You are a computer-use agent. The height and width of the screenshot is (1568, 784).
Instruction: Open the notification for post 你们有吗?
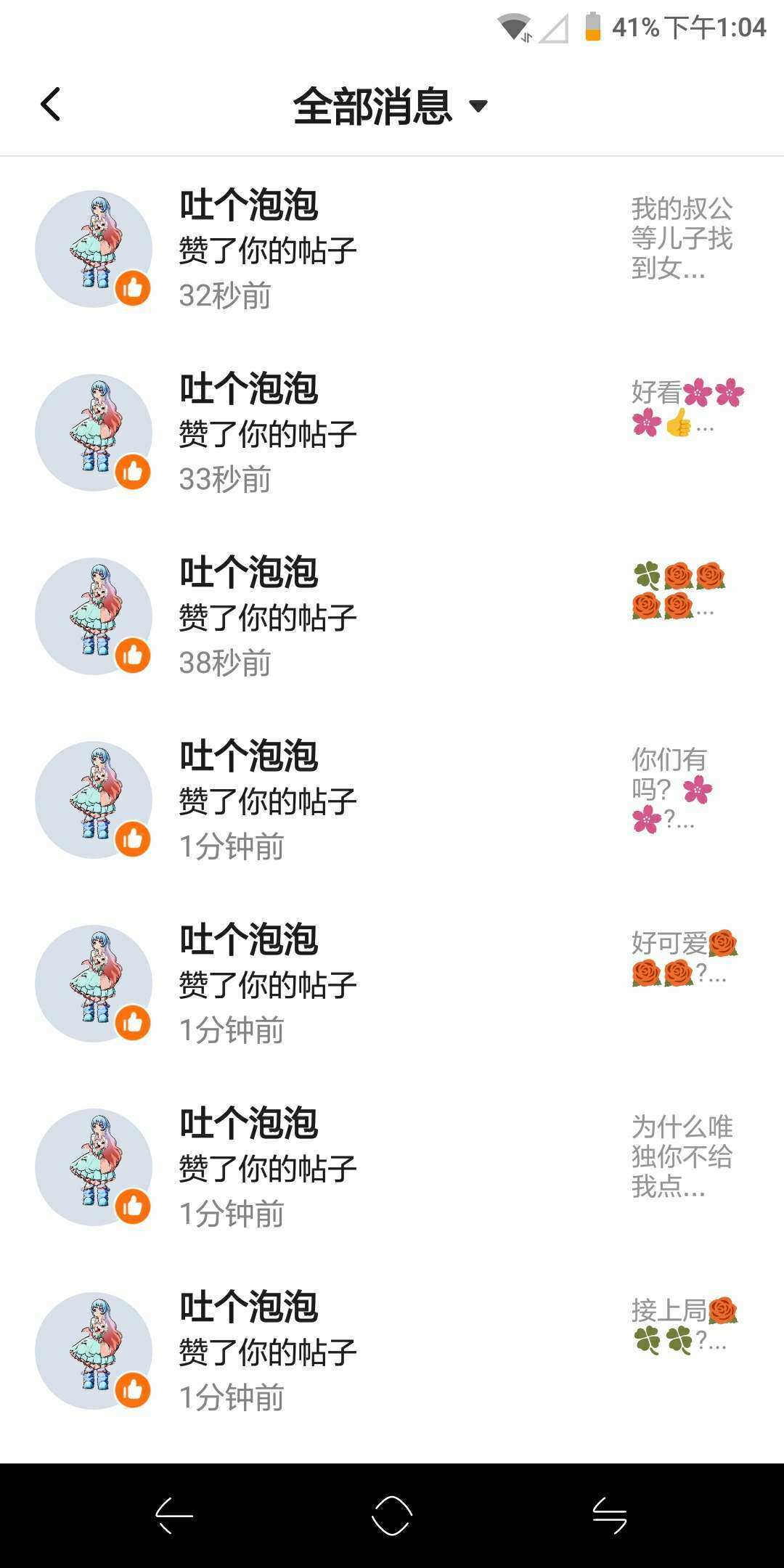pos(392,801)
